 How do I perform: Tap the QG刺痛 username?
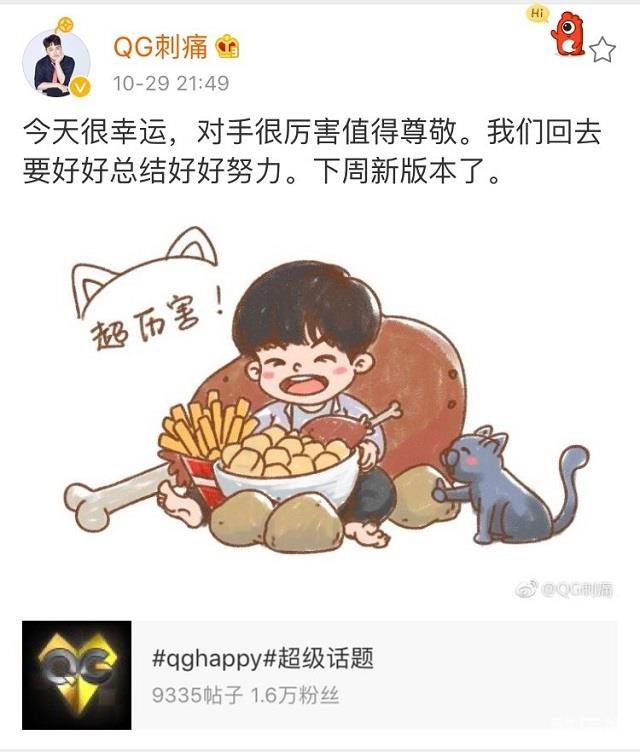tap(160, 46)
